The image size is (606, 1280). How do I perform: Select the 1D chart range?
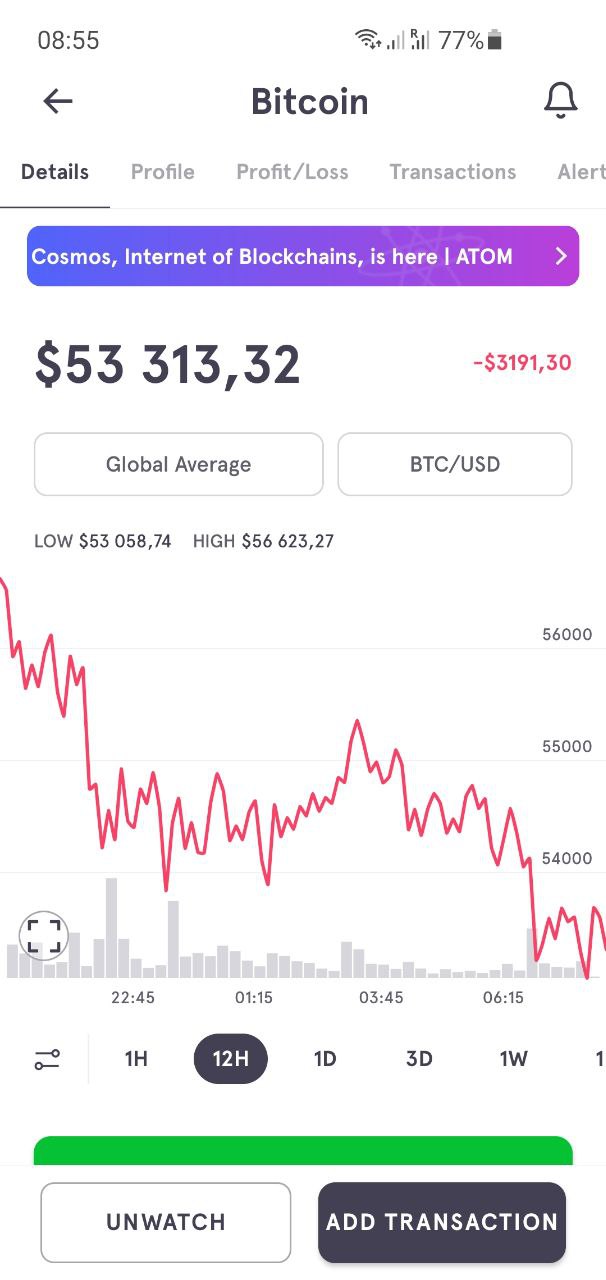[325, 1059]
